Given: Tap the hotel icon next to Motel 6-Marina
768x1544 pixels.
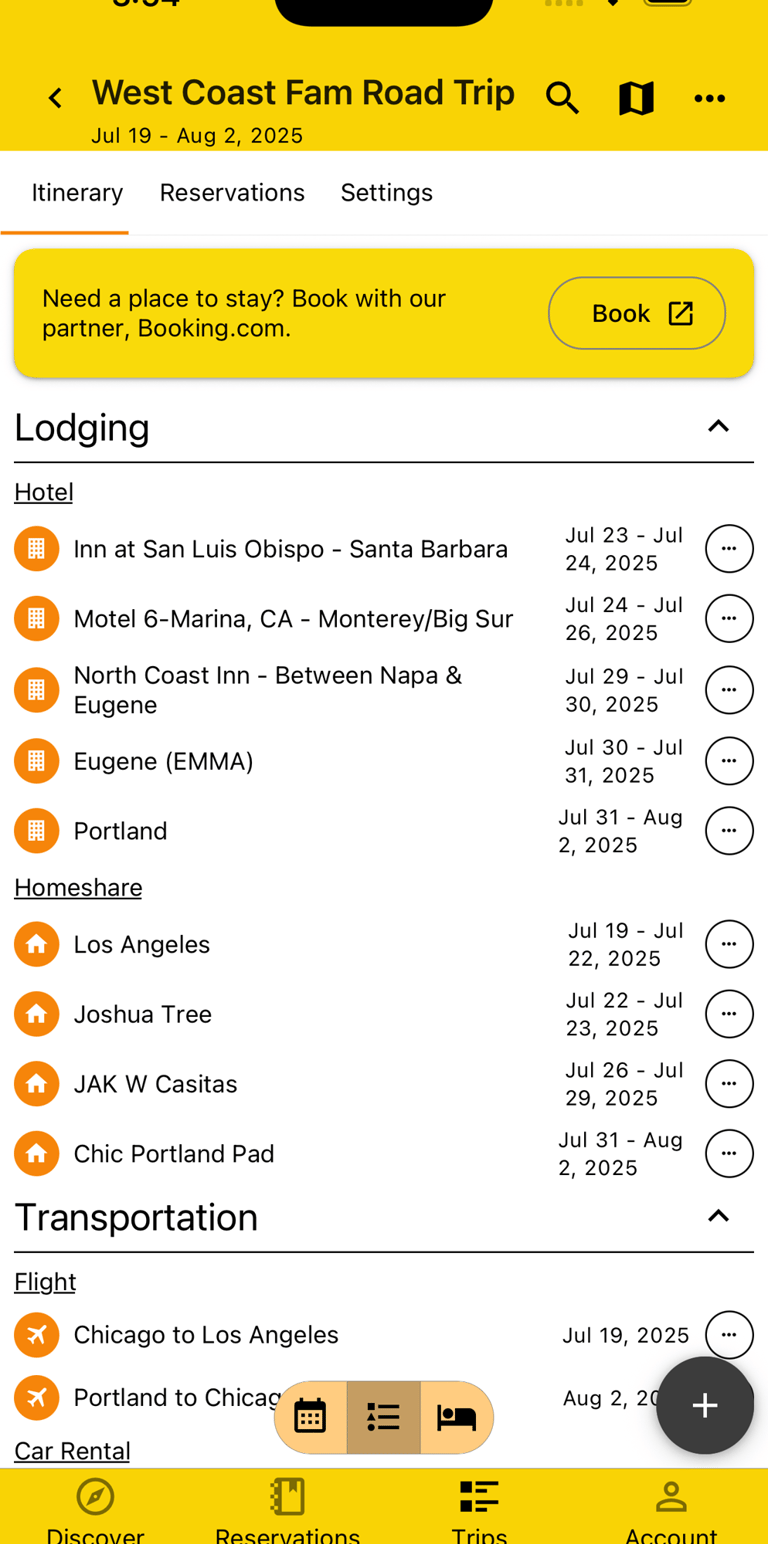Looking at the screenshot, I should coord(36,618).
